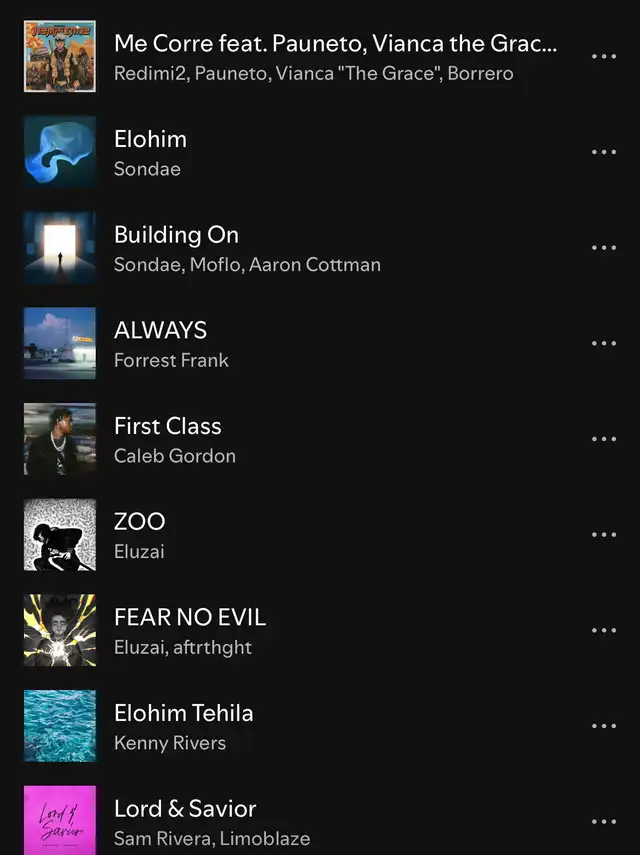This screenshot has height=855, width=640.
Task: Open more options for Lord & Savior
Action: (x=604, y=821)
